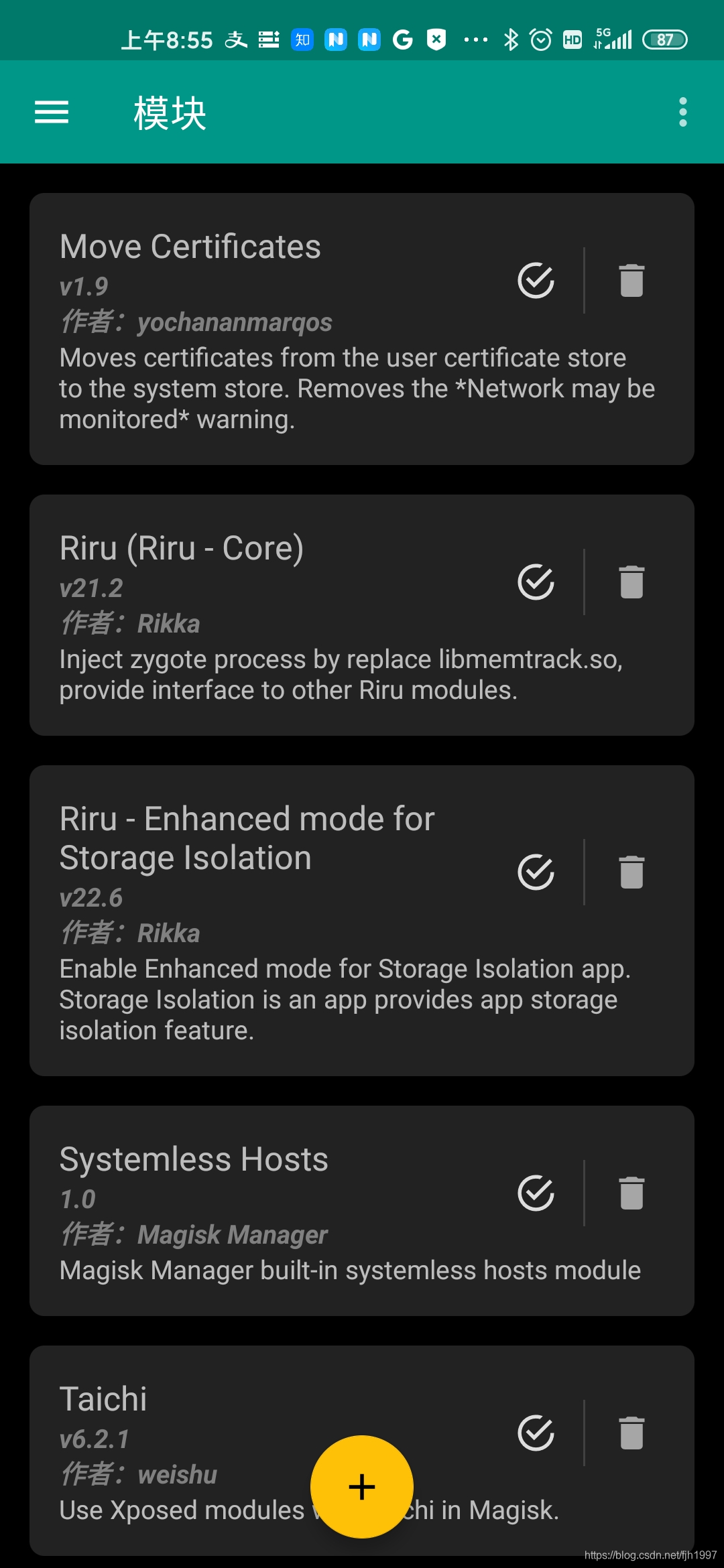Open the navigation drawer menu
724x1568 pixels.
pos(52,112)
